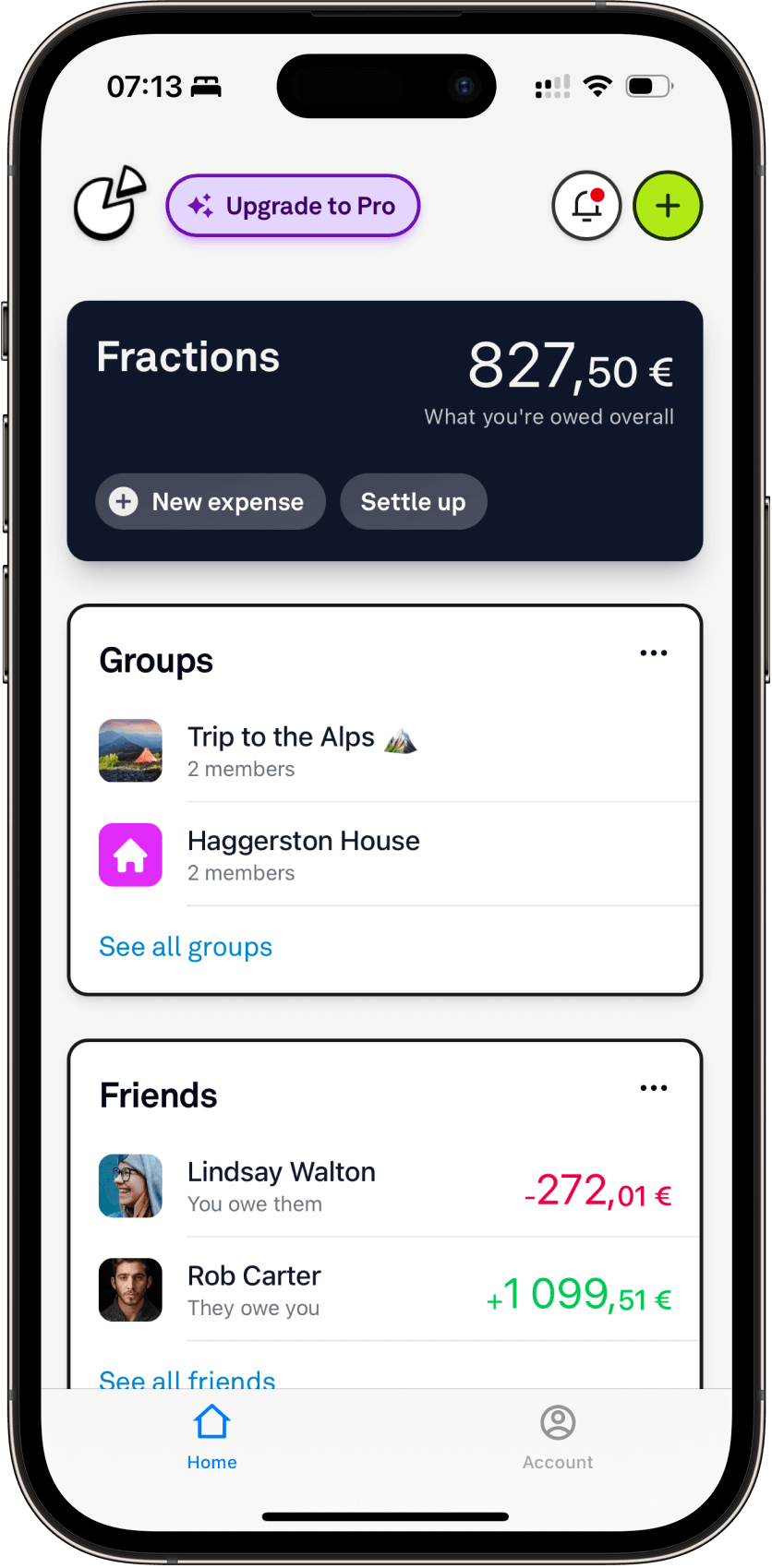Open the Haggerston House group

pyautogui.click(x=385, y=855)
